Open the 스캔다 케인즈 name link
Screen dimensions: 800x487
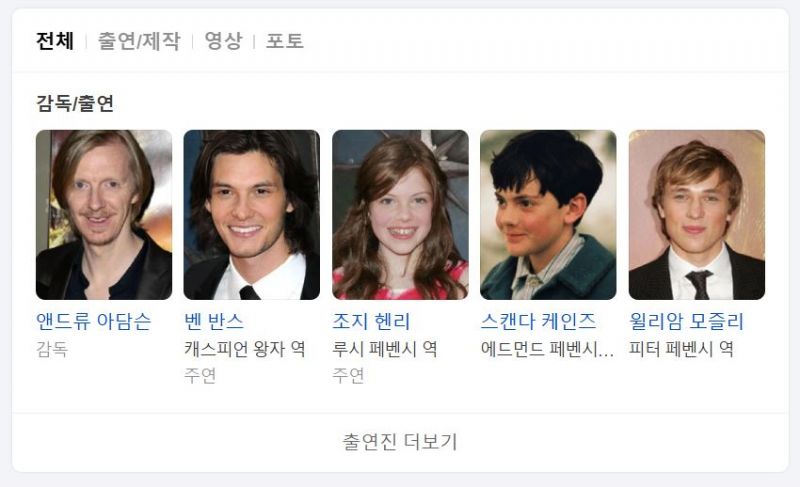coord(538,322)
